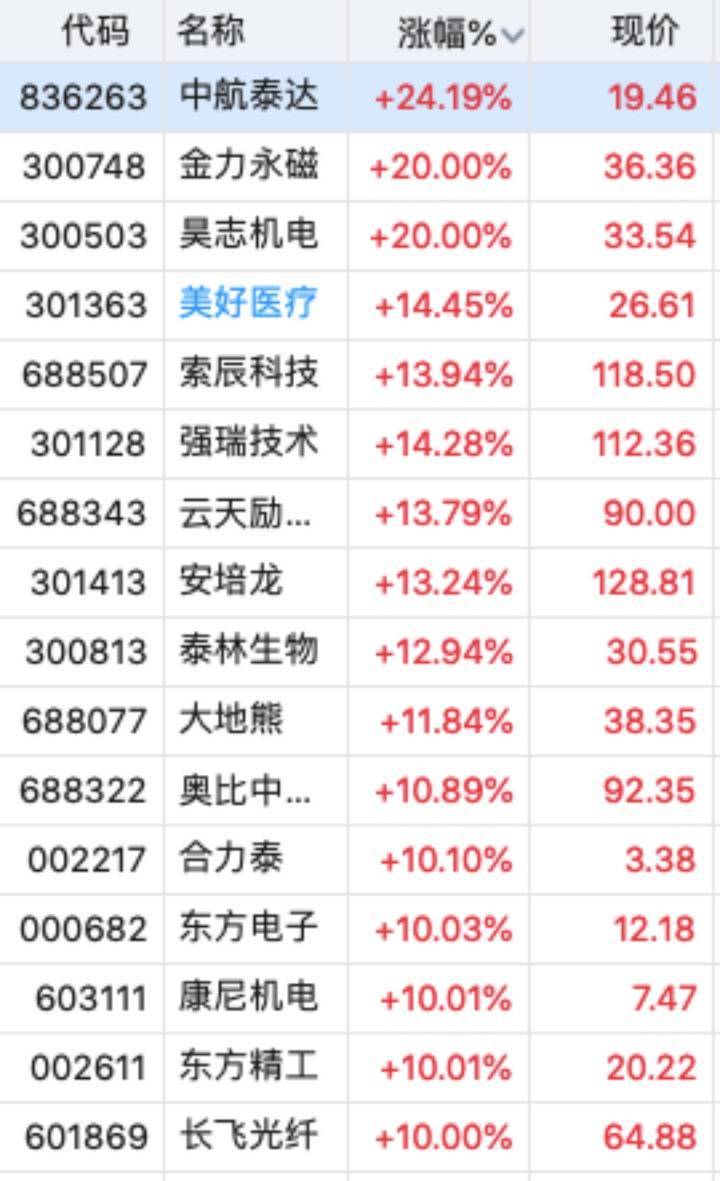Open 长飞光纤 stock quote
The image size is (720, 1181).
point(249,1136)
